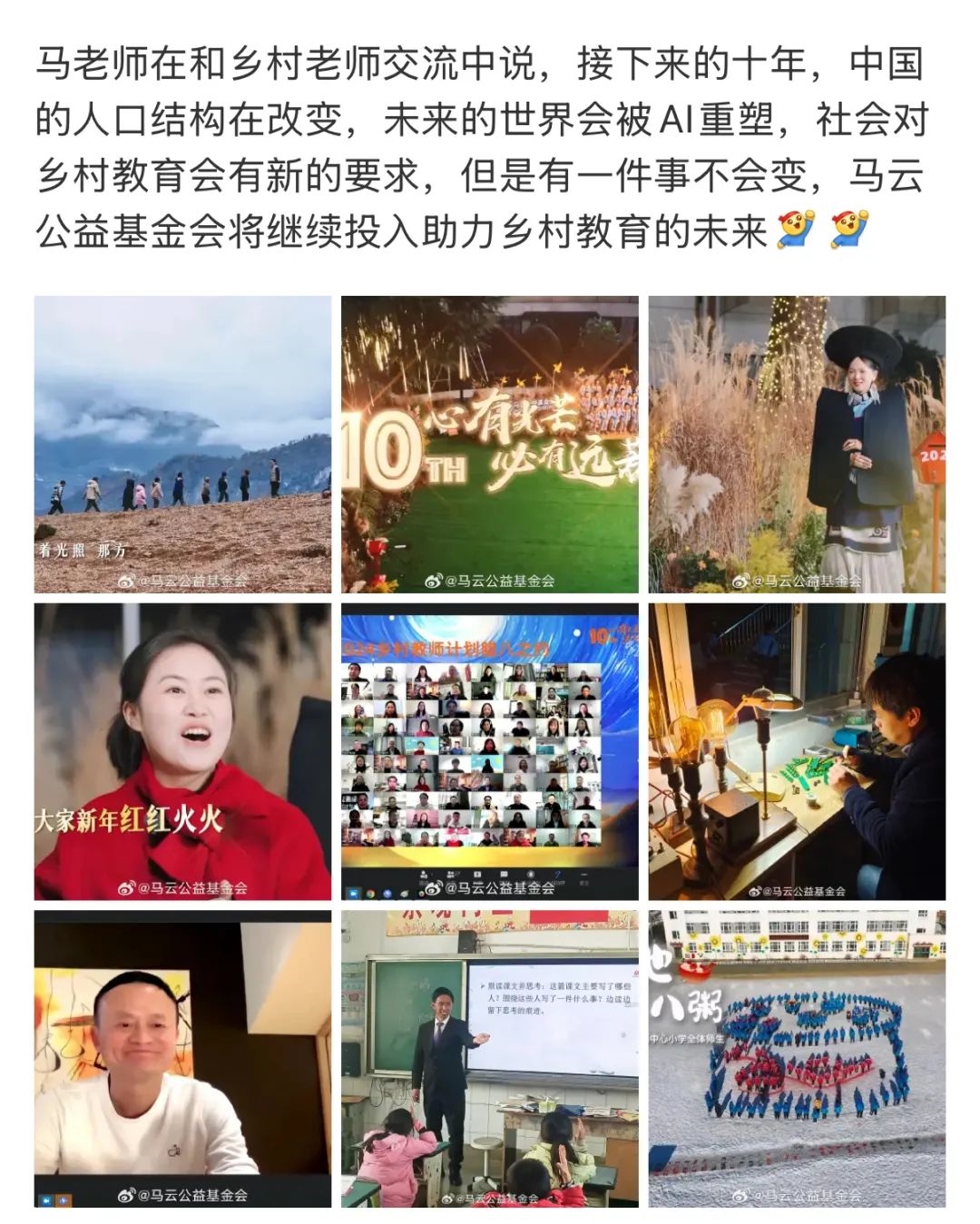Open the photo of people walking on a mountain ridge
Screen dimensions: 980x1224
[182, 444]
